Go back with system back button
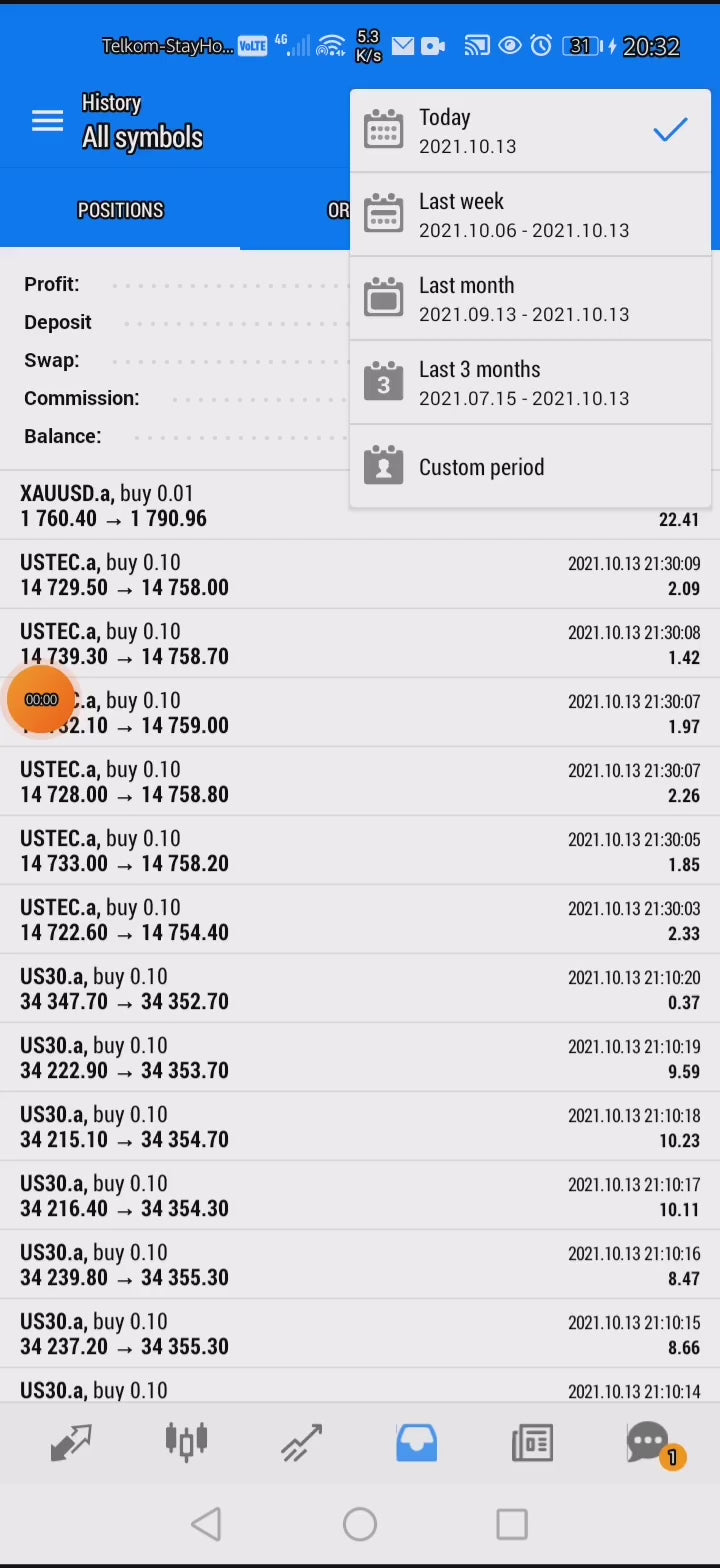The image size is (720, 1568). point(207,1524)
